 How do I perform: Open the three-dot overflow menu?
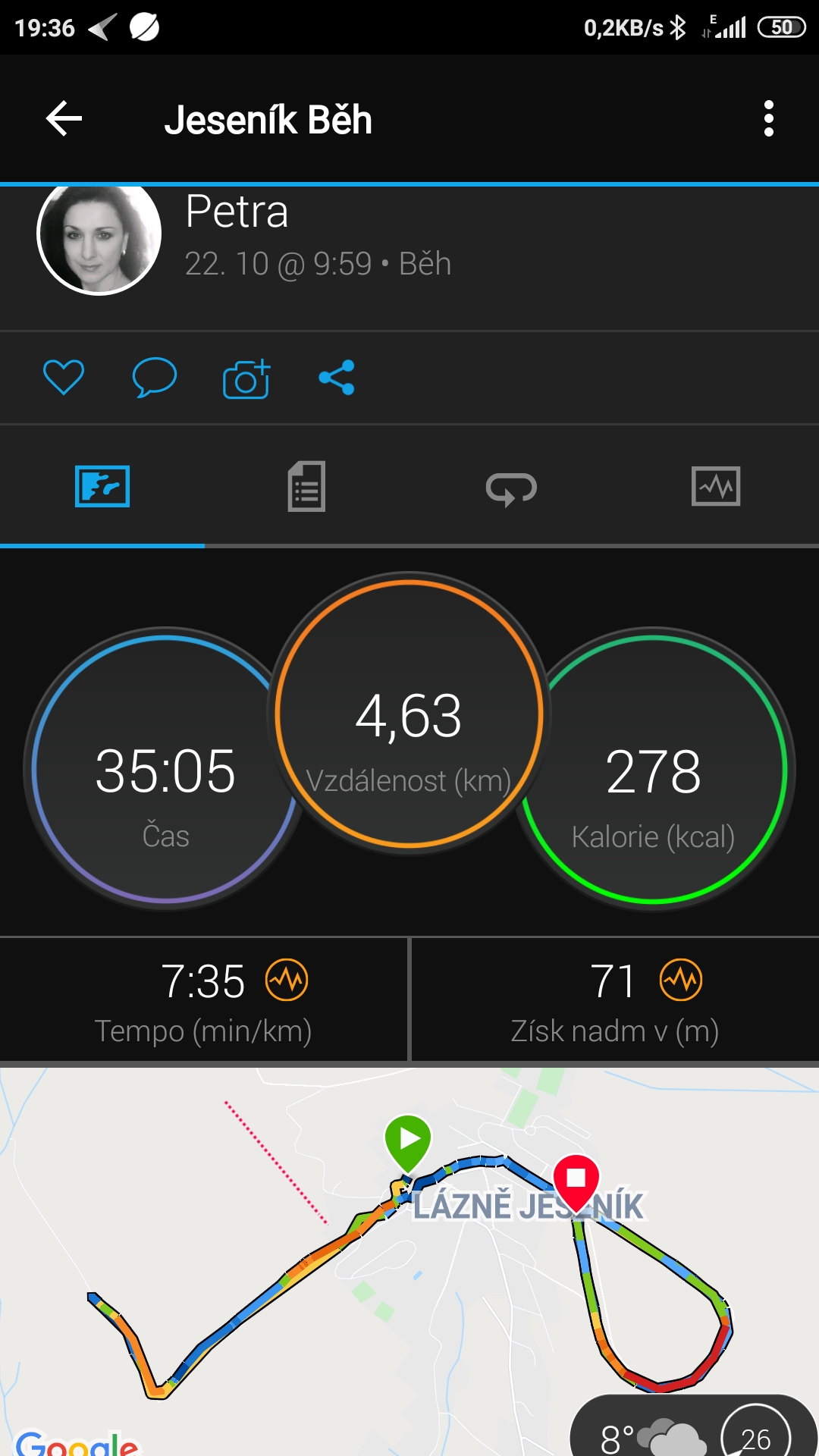click(769, 119)
